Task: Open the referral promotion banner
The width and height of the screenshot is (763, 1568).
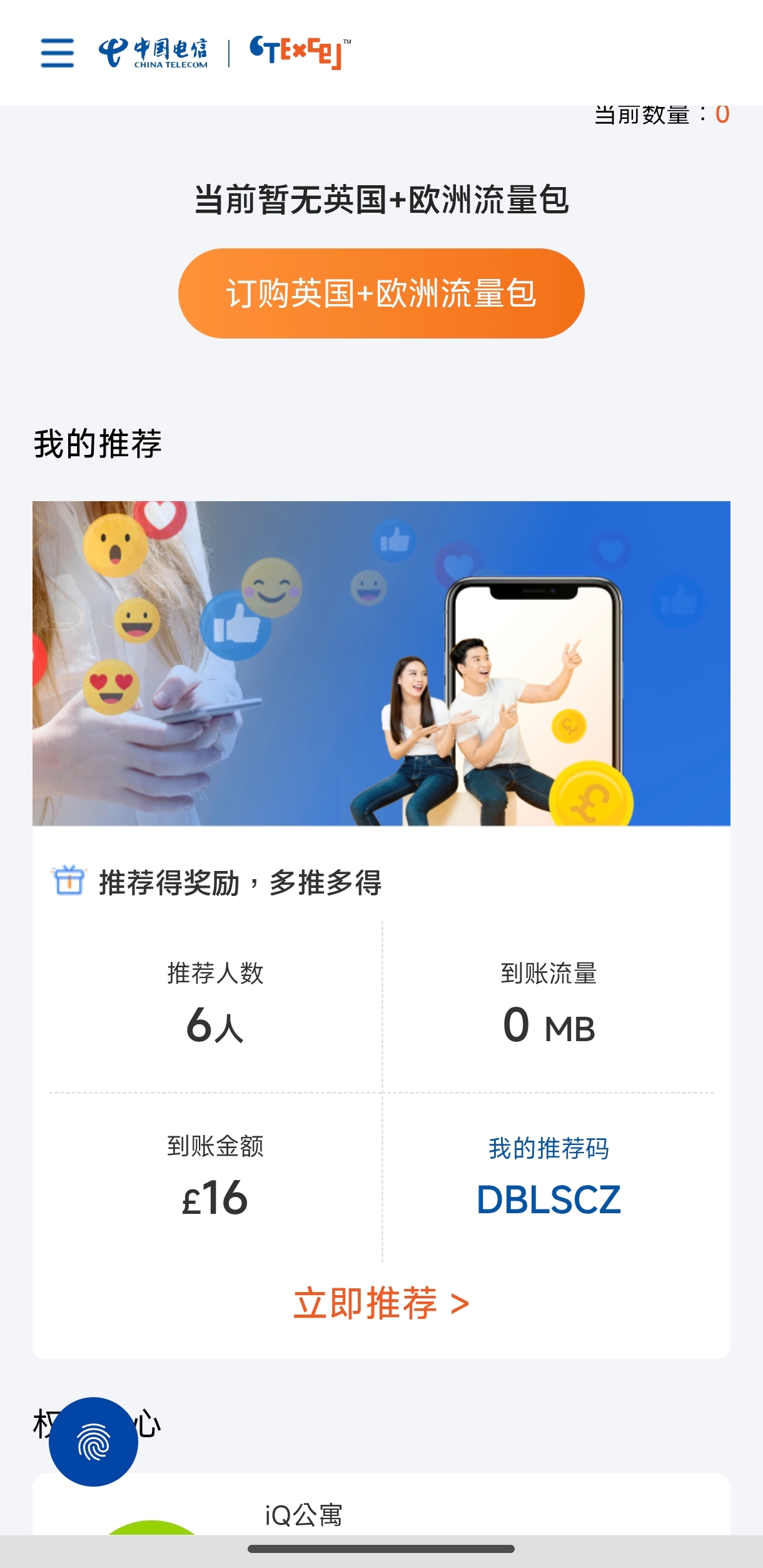Action: tap(381, 663)
